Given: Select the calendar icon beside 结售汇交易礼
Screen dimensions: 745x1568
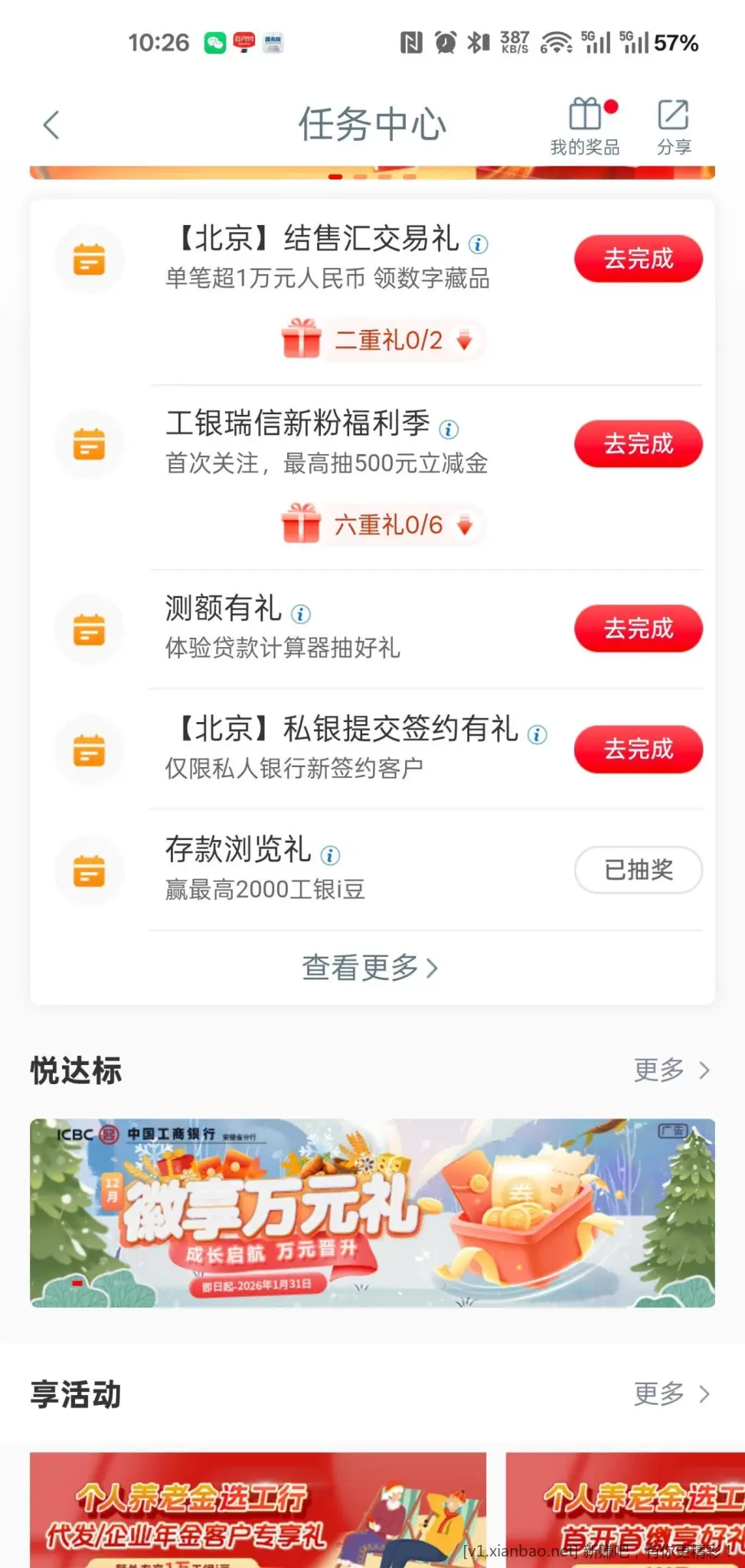Looking at the screenshot, I should pos(90,259).
